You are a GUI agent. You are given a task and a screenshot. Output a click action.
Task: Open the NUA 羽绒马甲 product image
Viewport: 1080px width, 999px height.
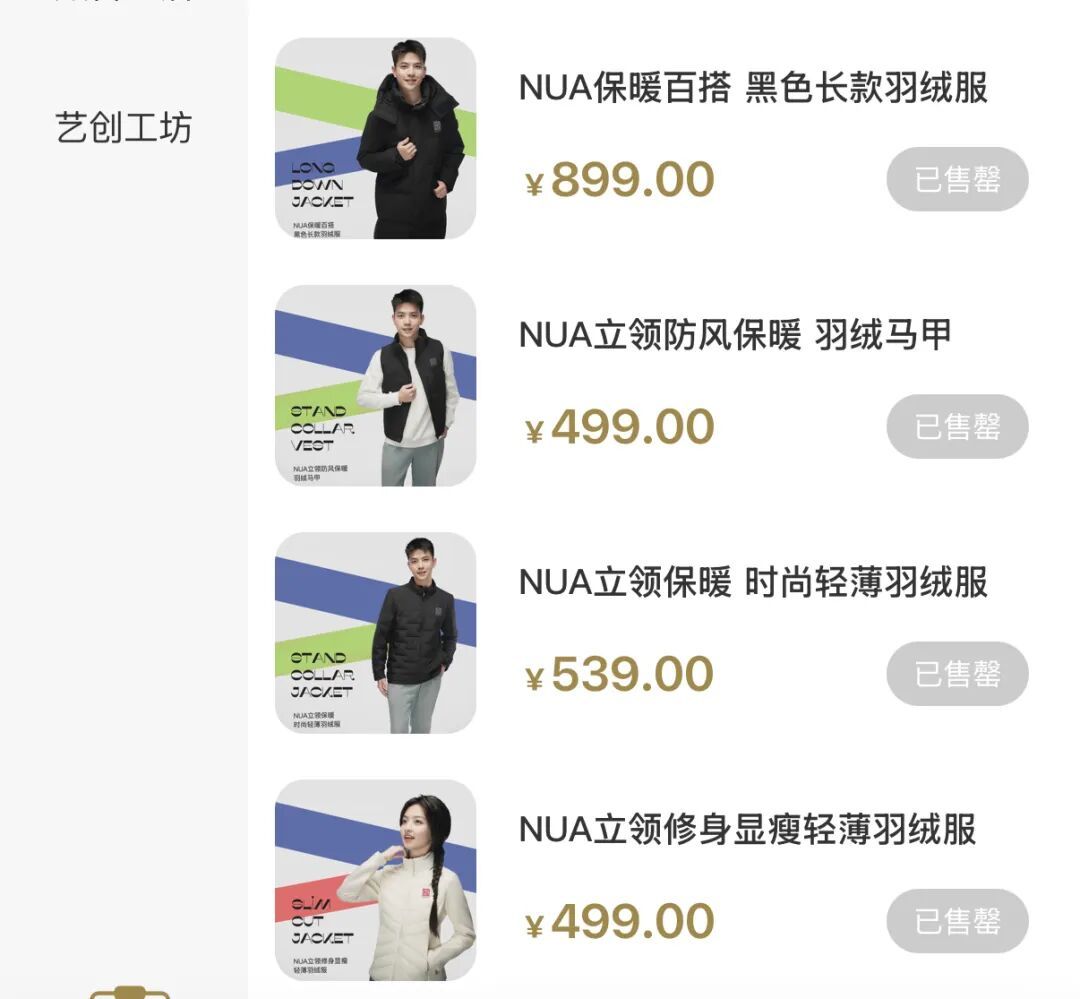point(375,386)
